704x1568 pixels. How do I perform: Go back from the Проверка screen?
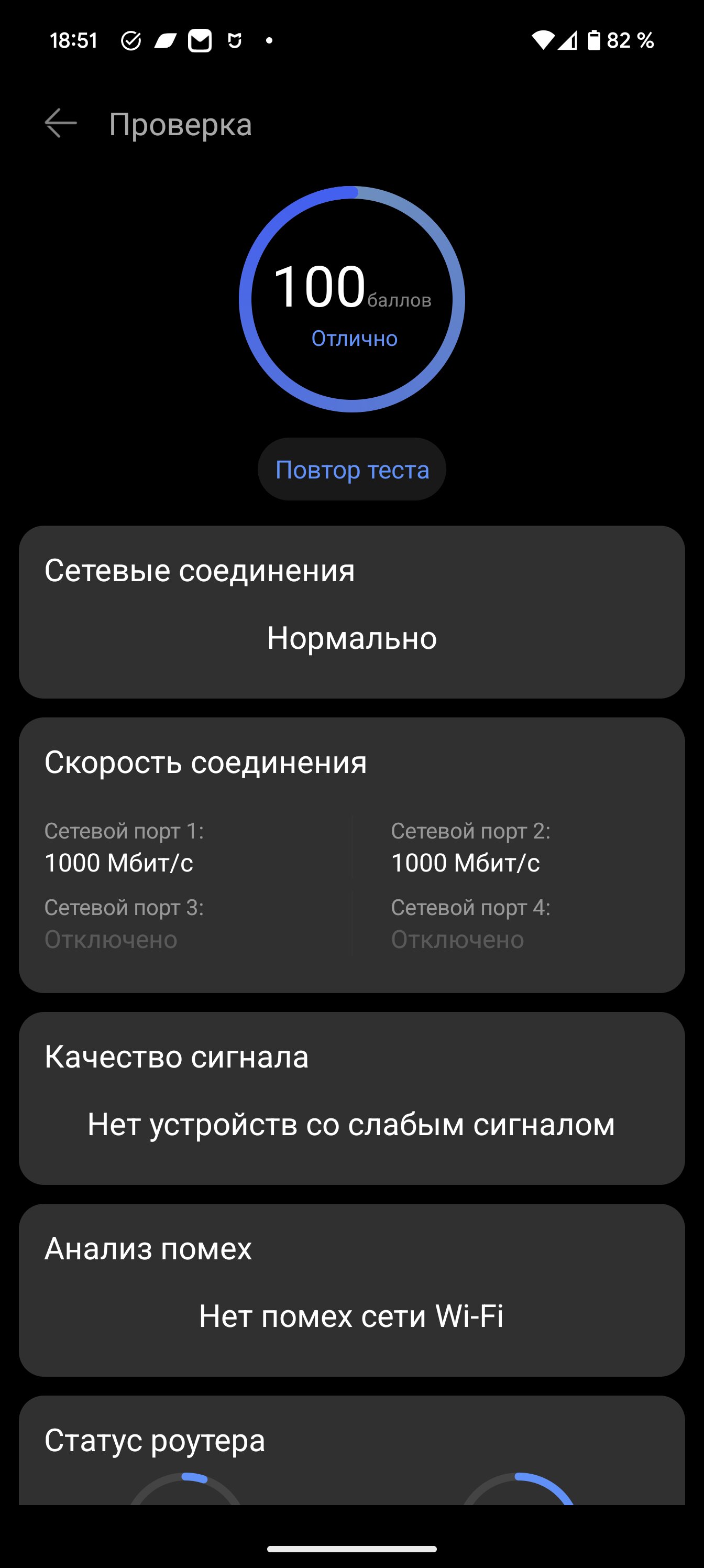[61, 124]
